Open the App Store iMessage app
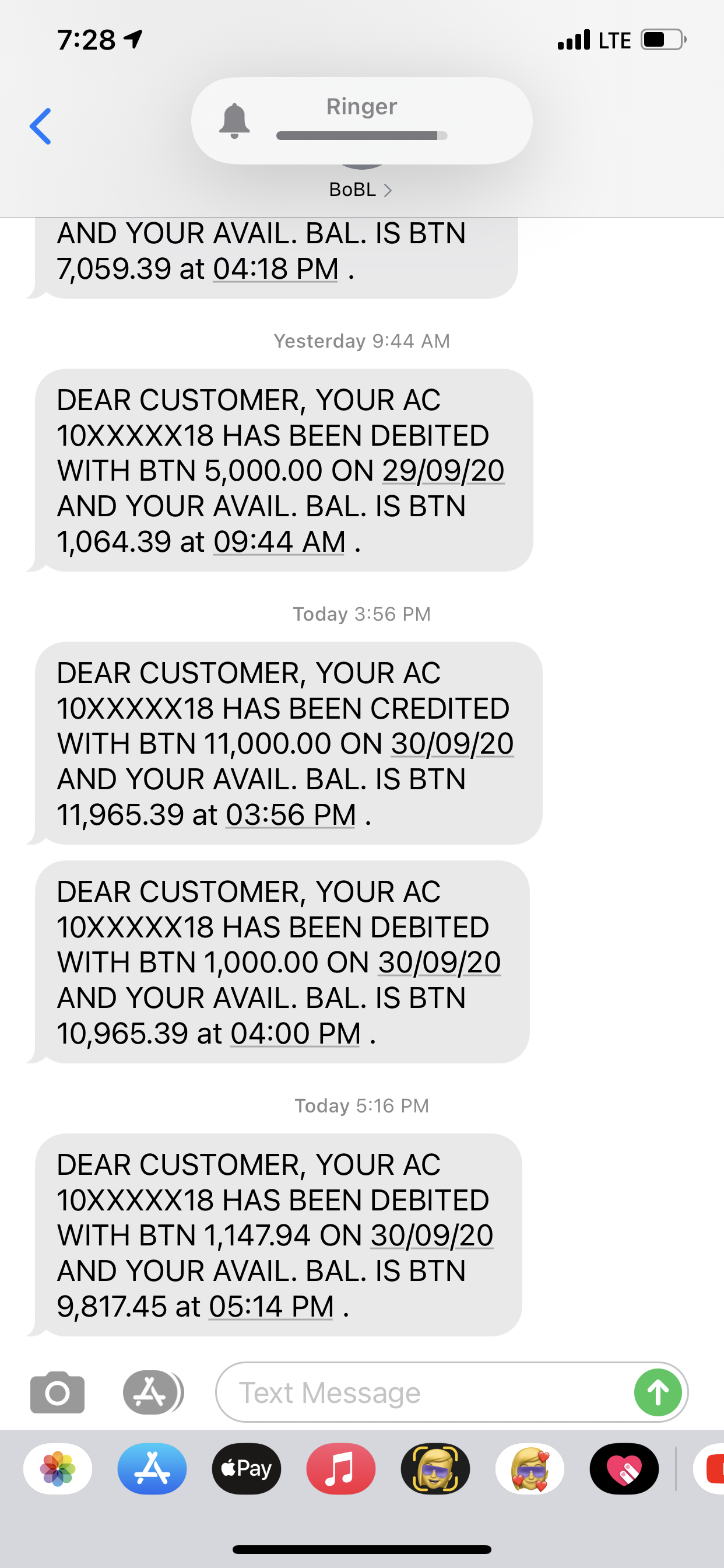Viewport: 724px width, 1568px height. coord(152,1469)
